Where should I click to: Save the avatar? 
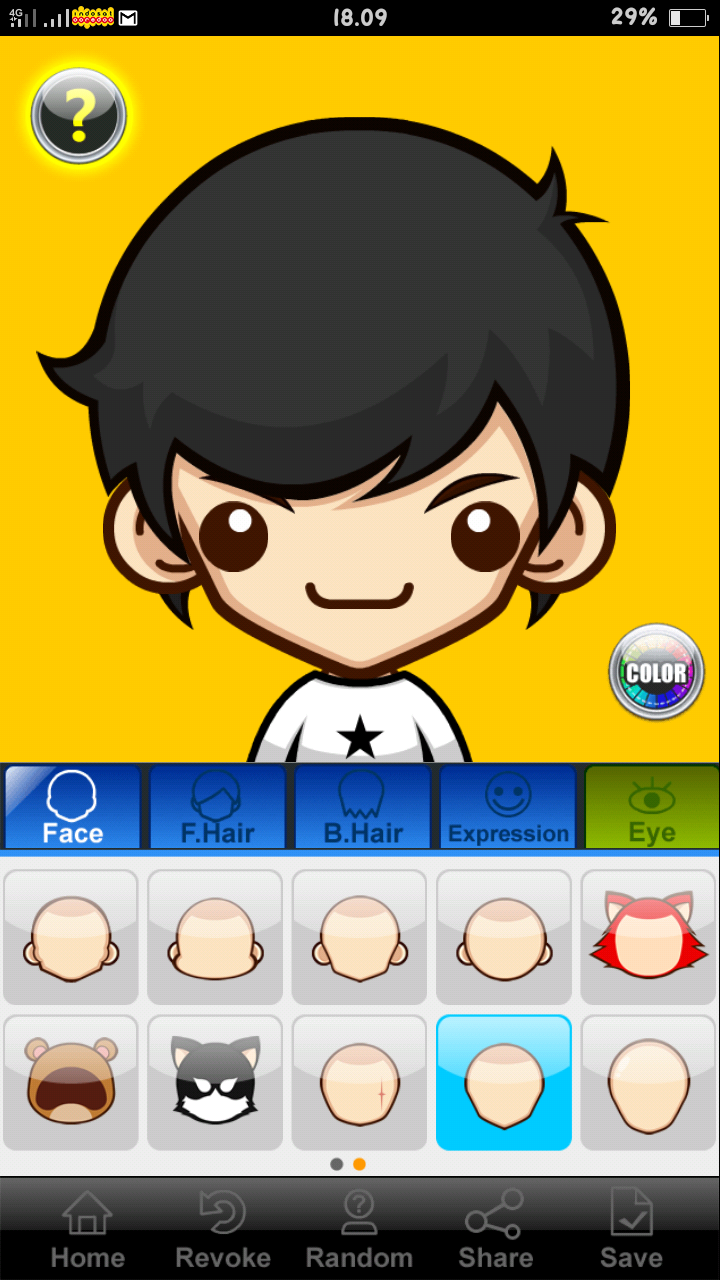(631, 1230)
